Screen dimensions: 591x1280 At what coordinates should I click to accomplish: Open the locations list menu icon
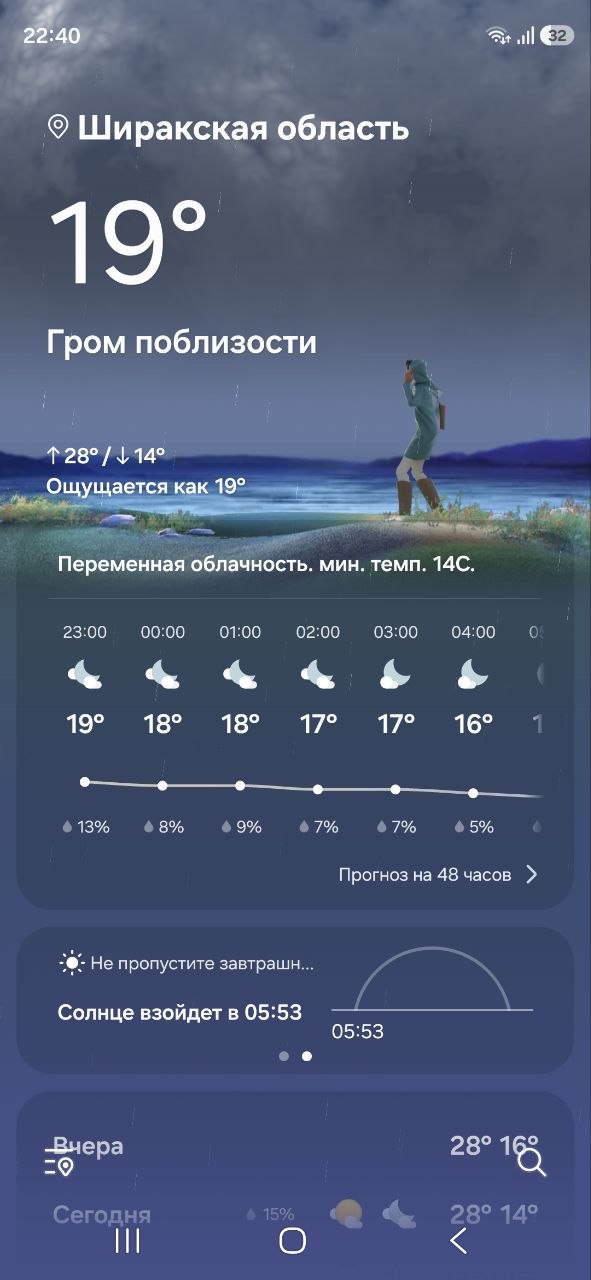[59, 1162]
